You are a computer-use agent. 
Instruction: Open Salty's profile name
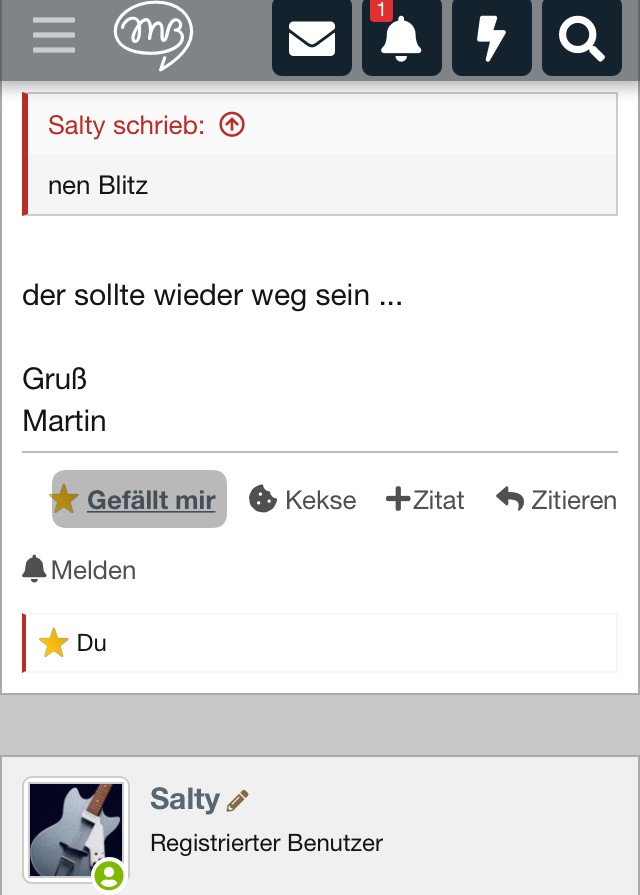coord(185,799)
